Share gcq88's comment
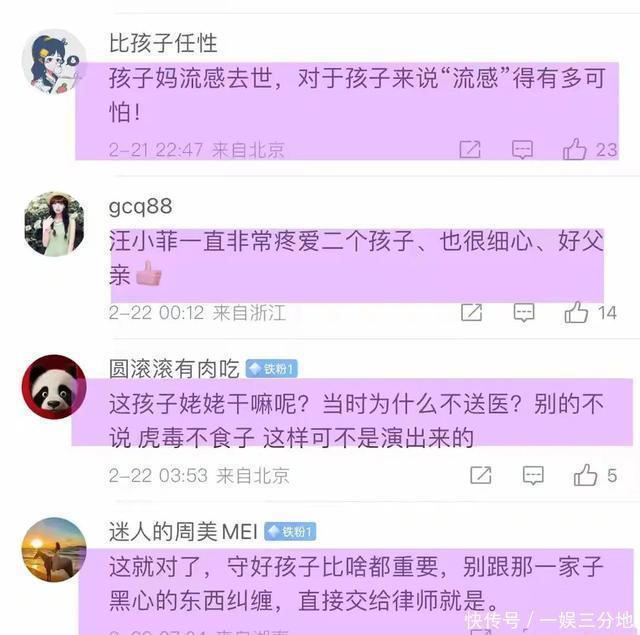Viewport: 640px width, 635px height. tap(471, 313)
